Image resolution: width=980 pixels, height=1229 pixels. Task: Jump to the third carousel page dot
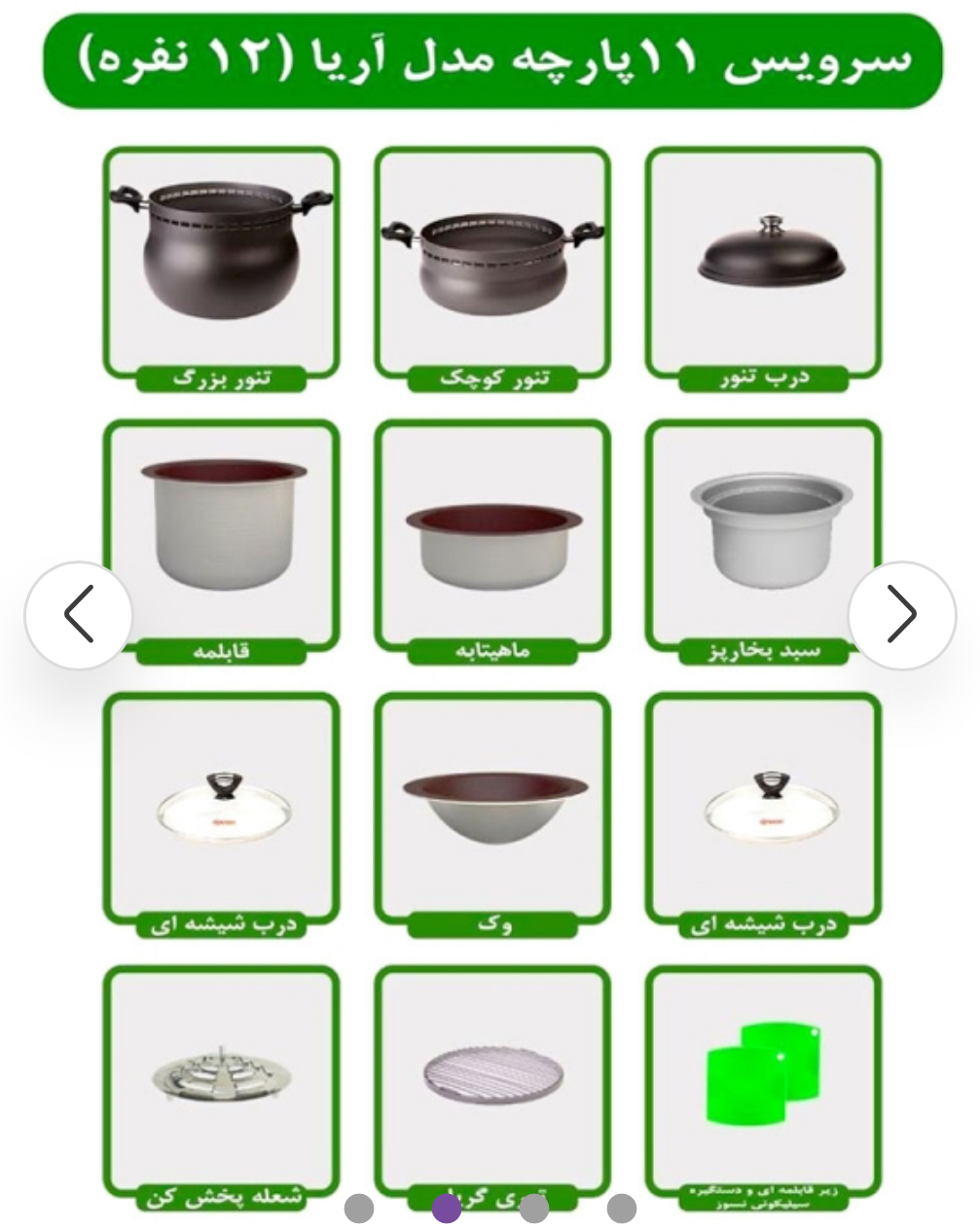pyautogui.click(x=534, y=1208)
